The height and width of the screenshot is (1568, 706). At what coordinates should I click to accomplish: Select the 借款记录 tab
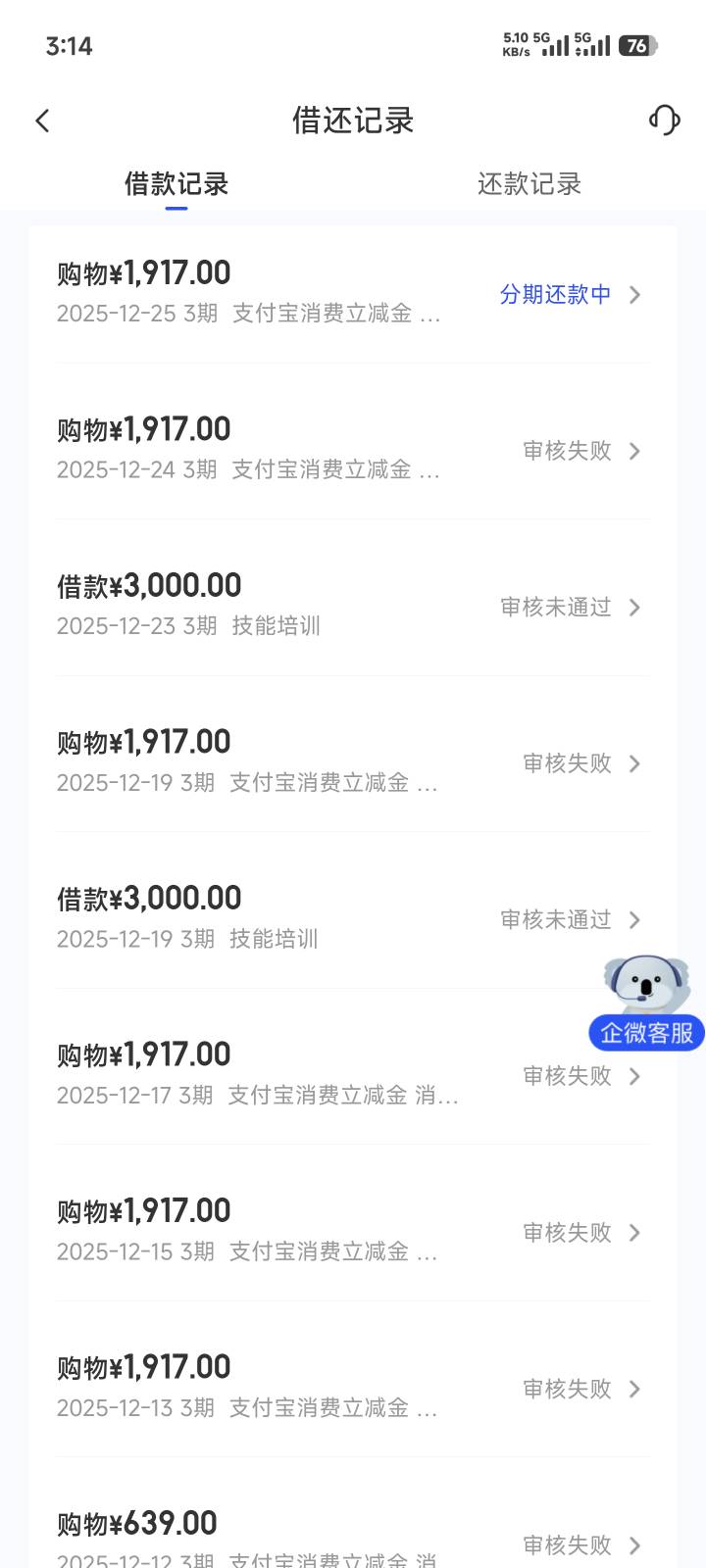coord(176,183)
